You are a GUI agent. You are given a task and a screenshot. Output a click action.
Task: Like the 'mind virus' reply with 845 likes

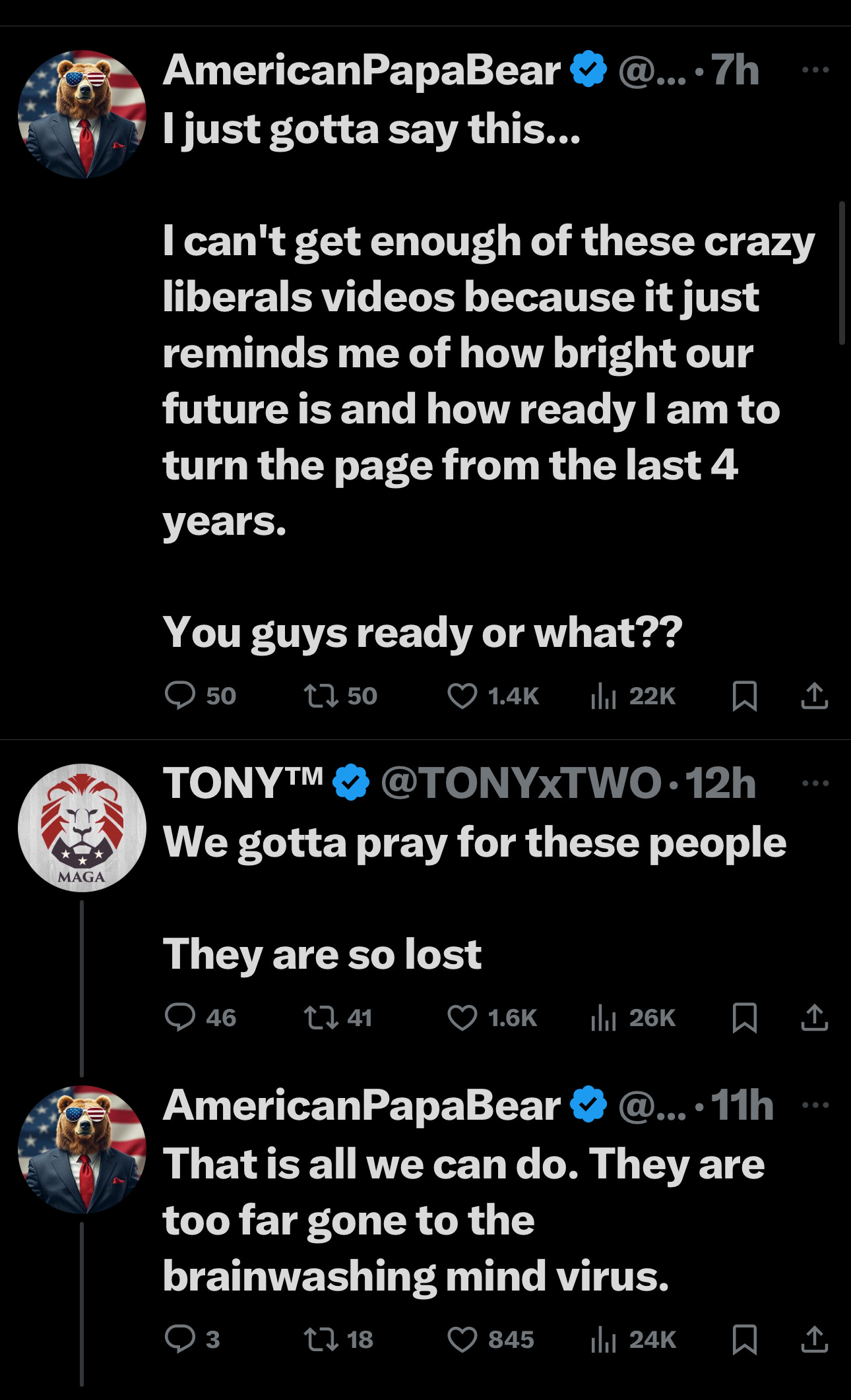pyautogui.click(x=462, y=1339)
